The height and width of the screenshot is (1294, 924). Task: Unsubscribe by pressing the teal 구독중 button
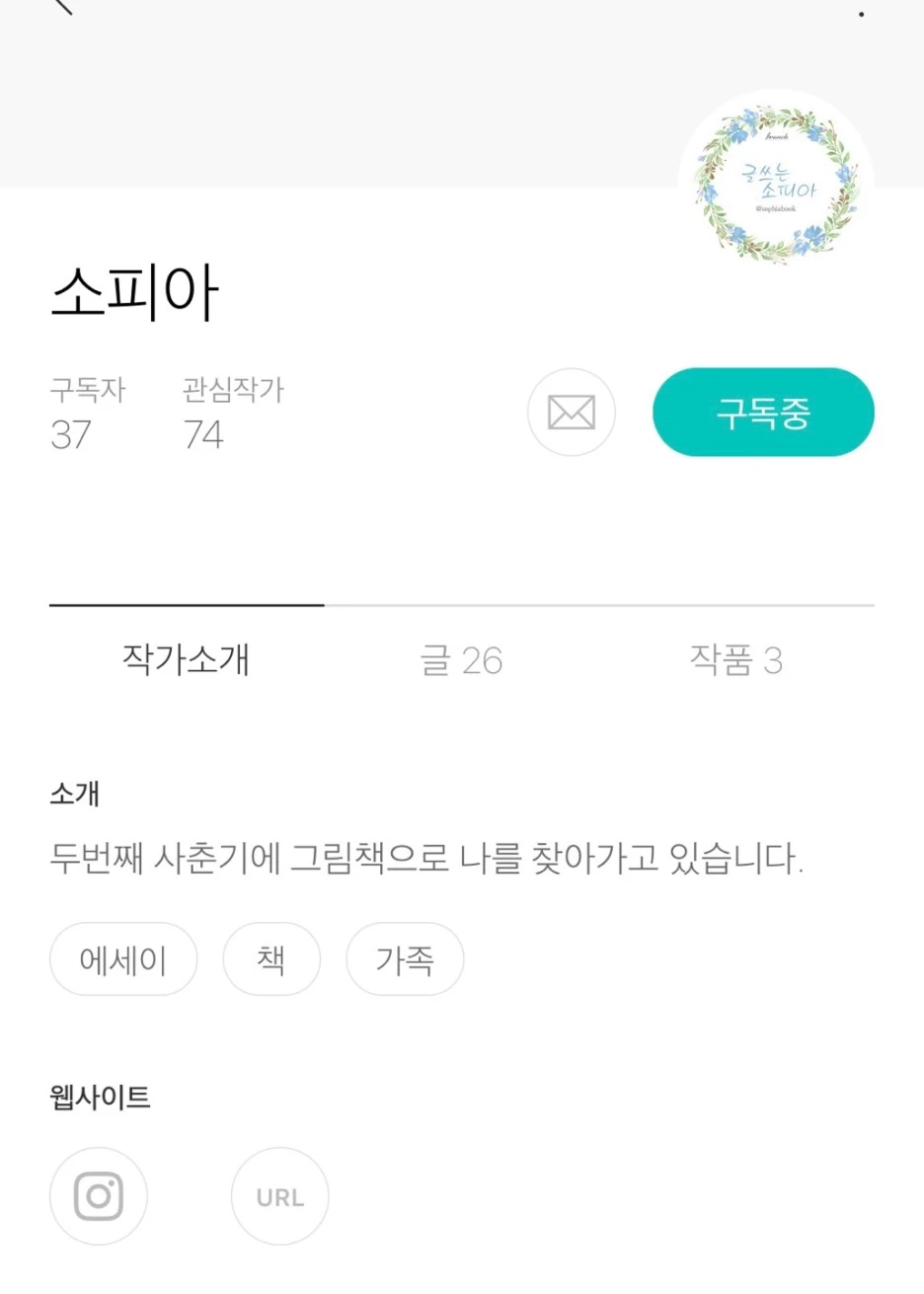click(x=763, y=413)
